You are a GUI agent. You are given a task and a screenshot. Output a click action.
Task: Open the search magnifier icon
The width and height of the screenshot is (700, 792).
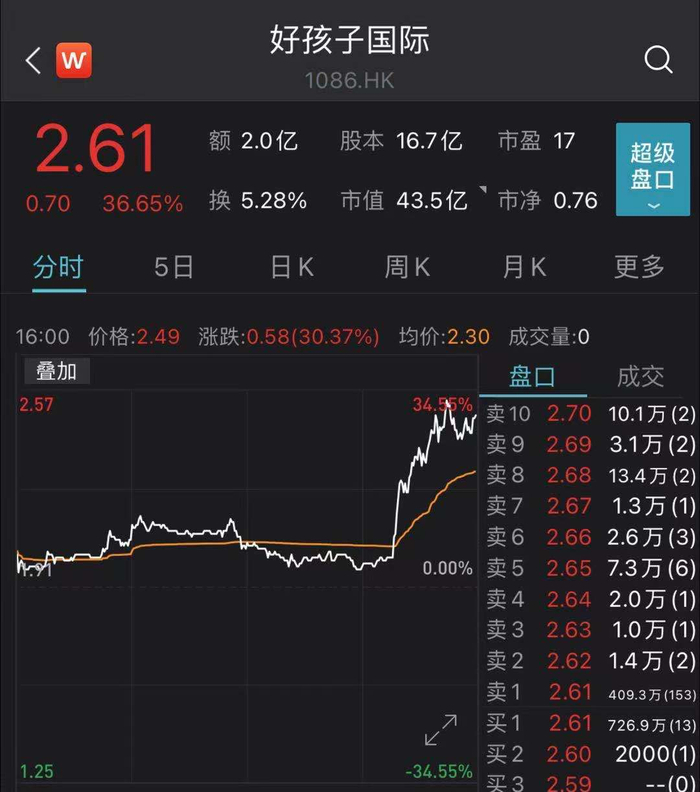click(658, 60)
